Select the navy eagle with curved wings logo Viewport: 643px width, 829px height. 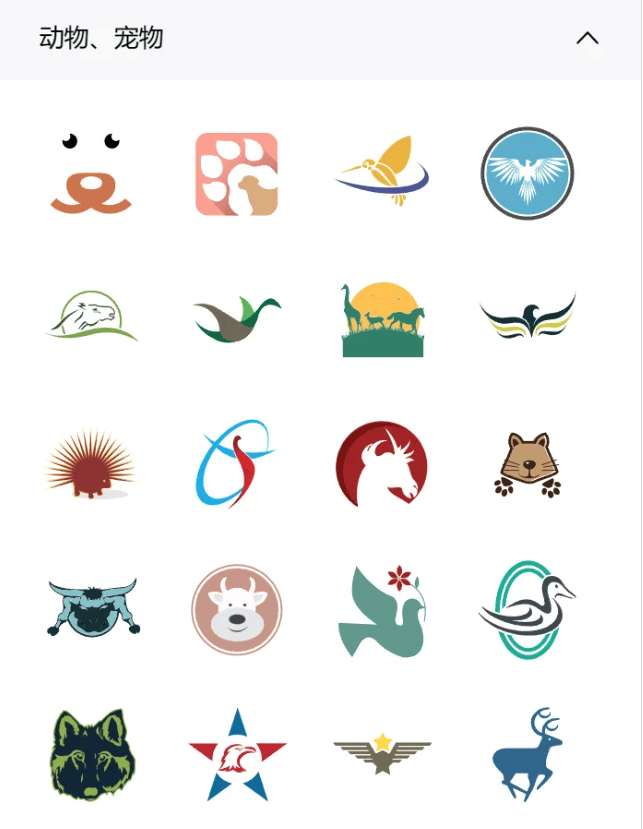pos(527,317)
